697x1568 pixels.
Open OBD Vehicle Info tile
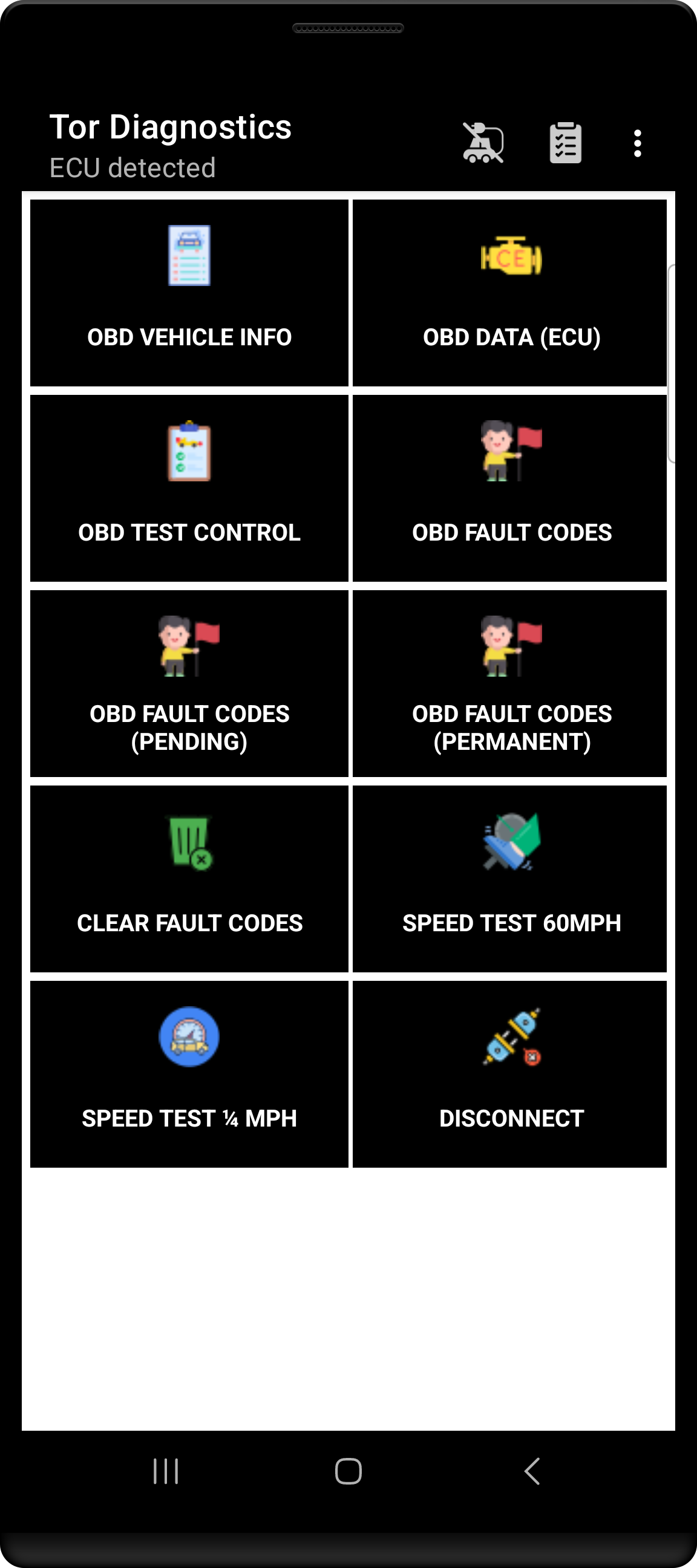pos(189,293)
